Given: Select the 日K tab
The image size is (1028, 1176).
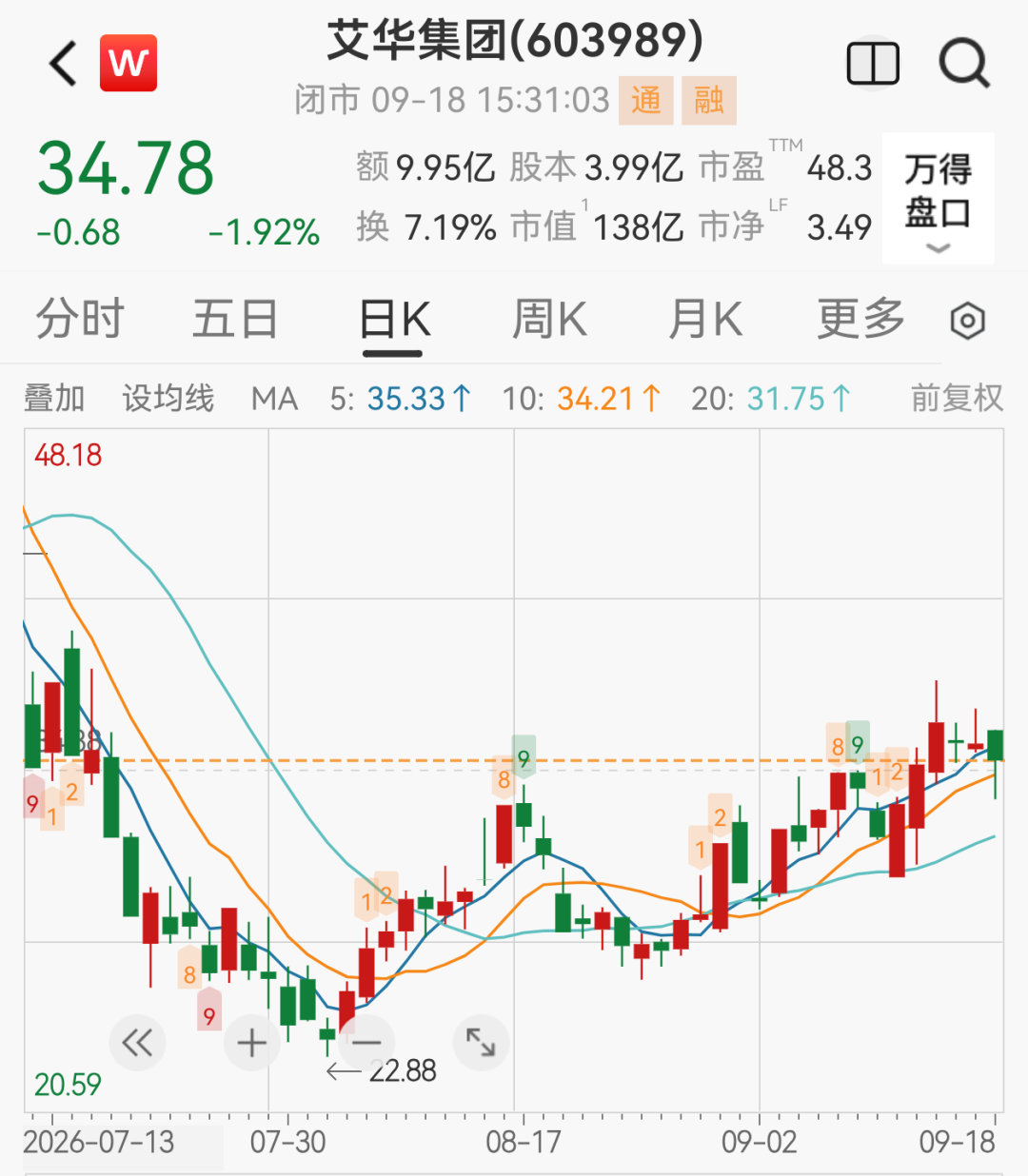Looking at the screenshot, I should click(394, 319).
